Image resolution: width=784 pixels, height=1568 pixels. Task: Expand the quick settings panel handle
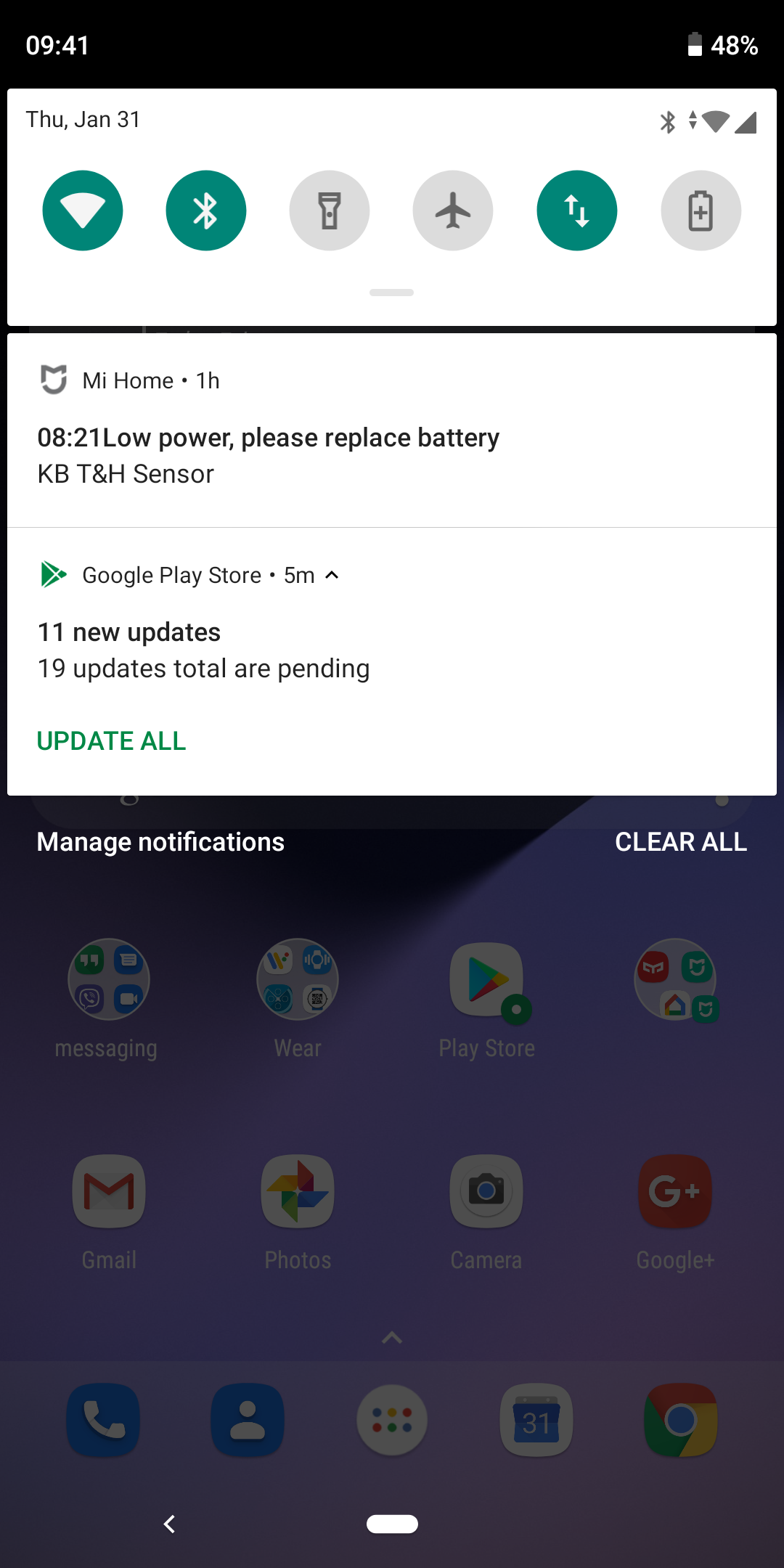391,293
